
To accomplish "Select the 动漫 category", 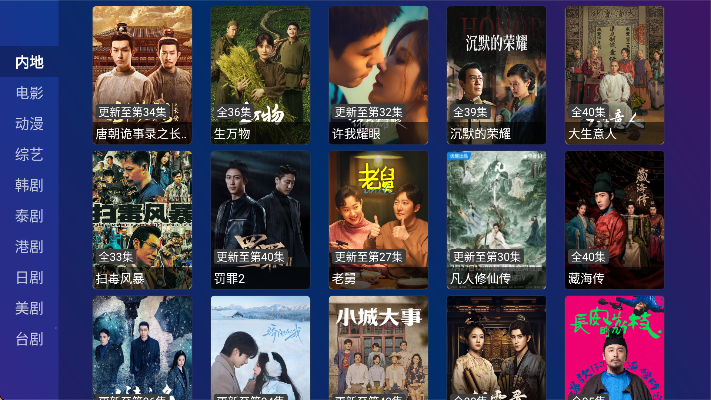I will 29,124.
